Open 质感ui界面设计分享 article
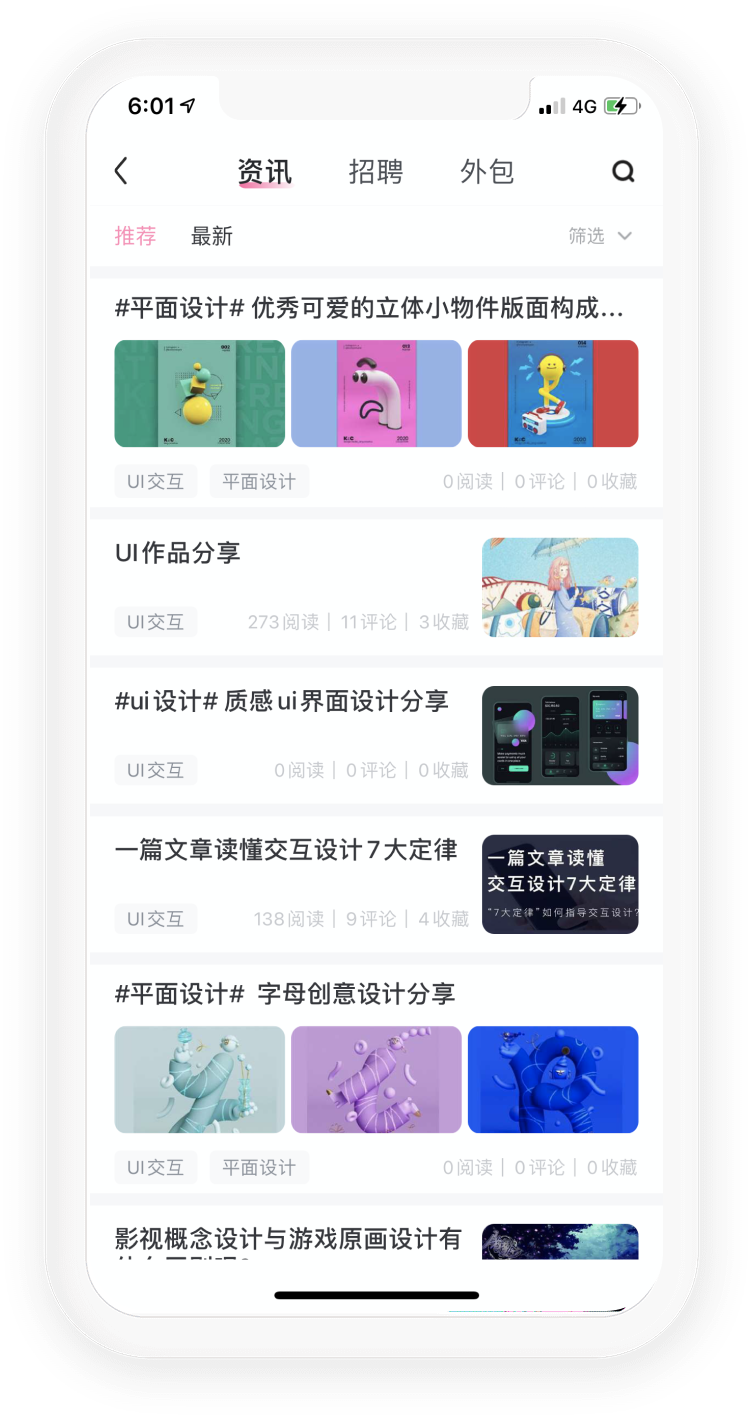 282,701
